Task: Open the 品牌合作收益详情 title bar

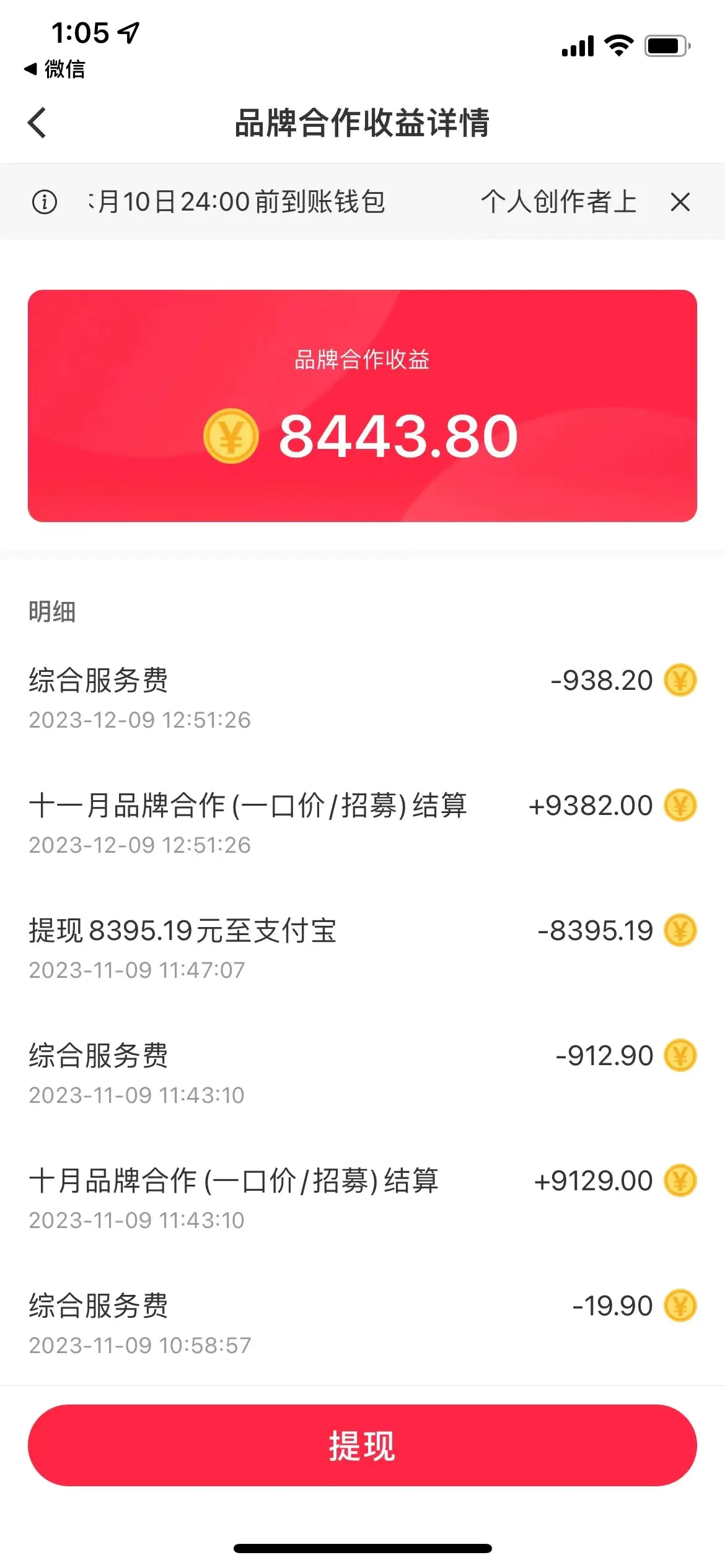Action: click(x=362, y=122)
